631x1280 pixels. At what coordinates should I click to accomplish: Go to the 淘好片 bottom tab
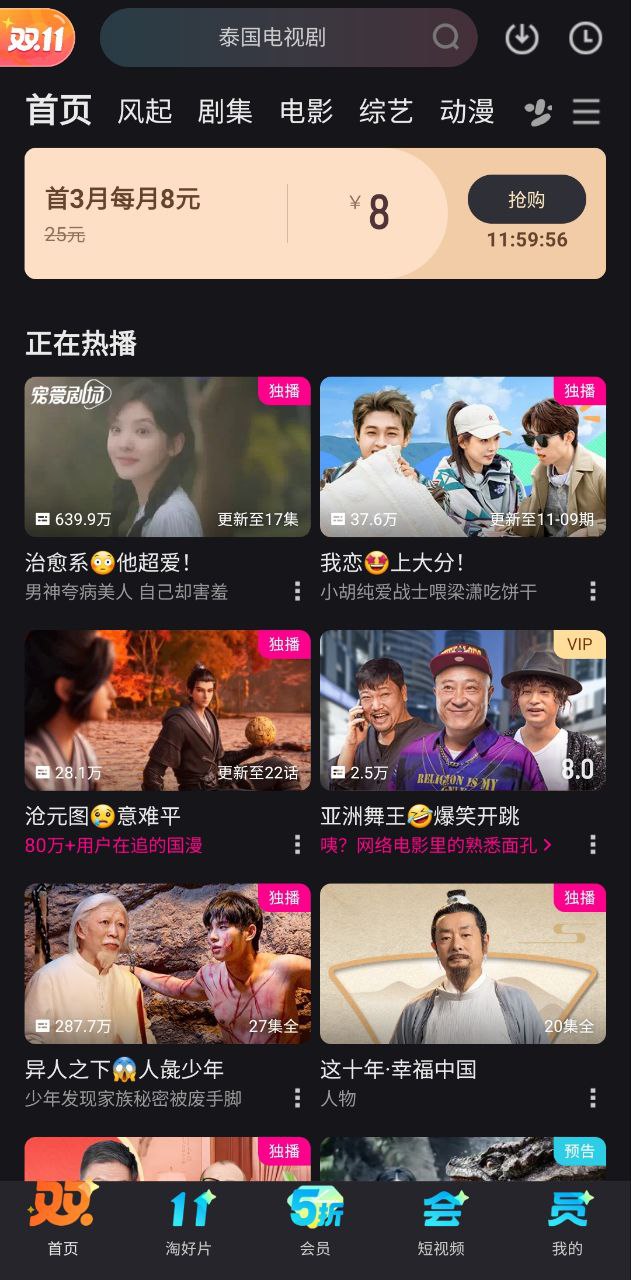(x=189, y=1222)
